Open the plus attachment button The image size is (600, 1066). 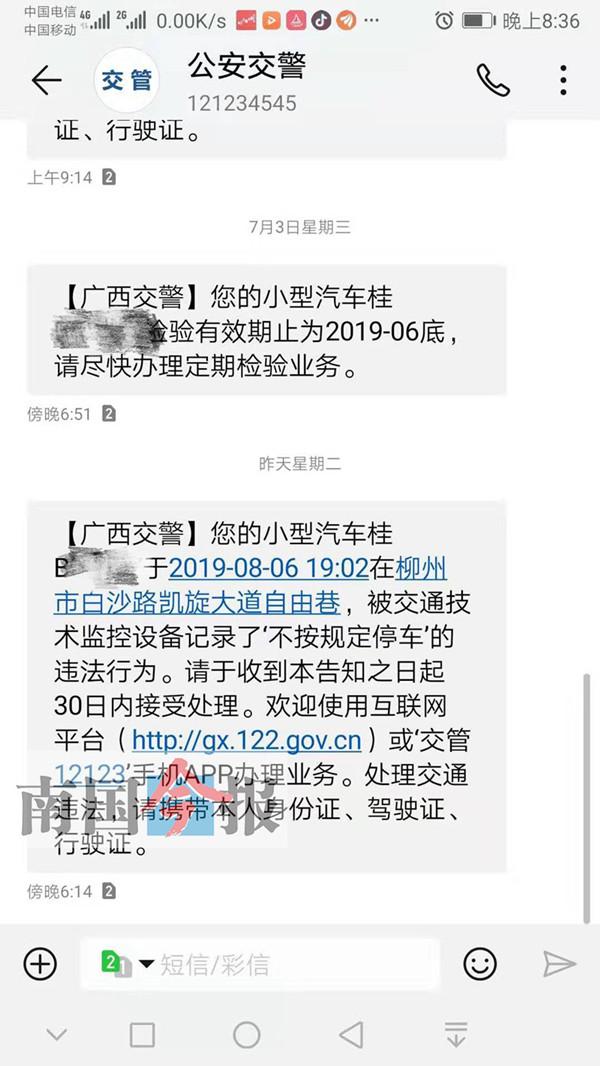40,963
